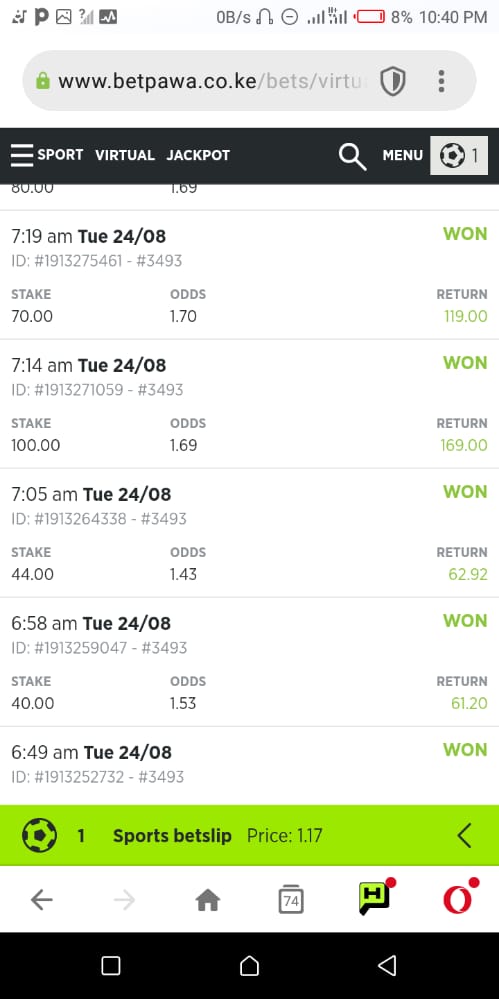Go back using the browser back arrow

[41, 900]
